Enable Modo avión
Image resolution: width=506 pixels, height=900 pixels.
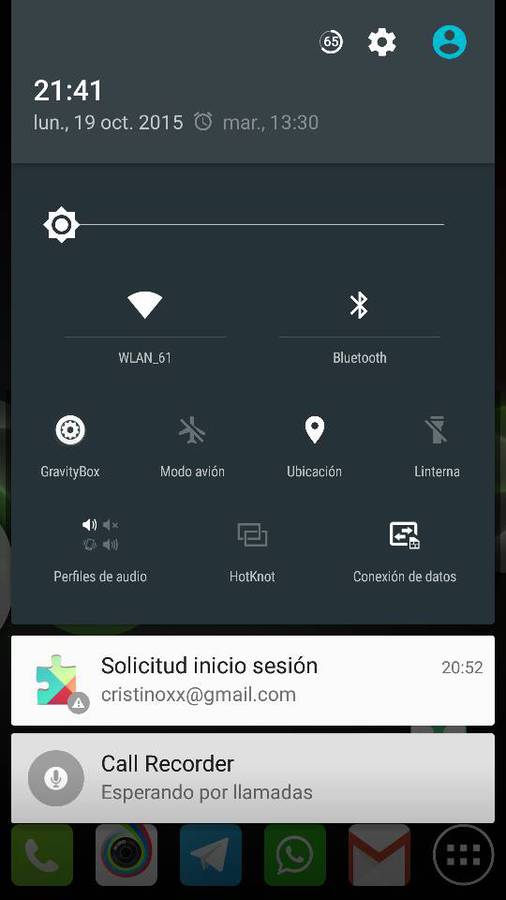click(192, 447)
